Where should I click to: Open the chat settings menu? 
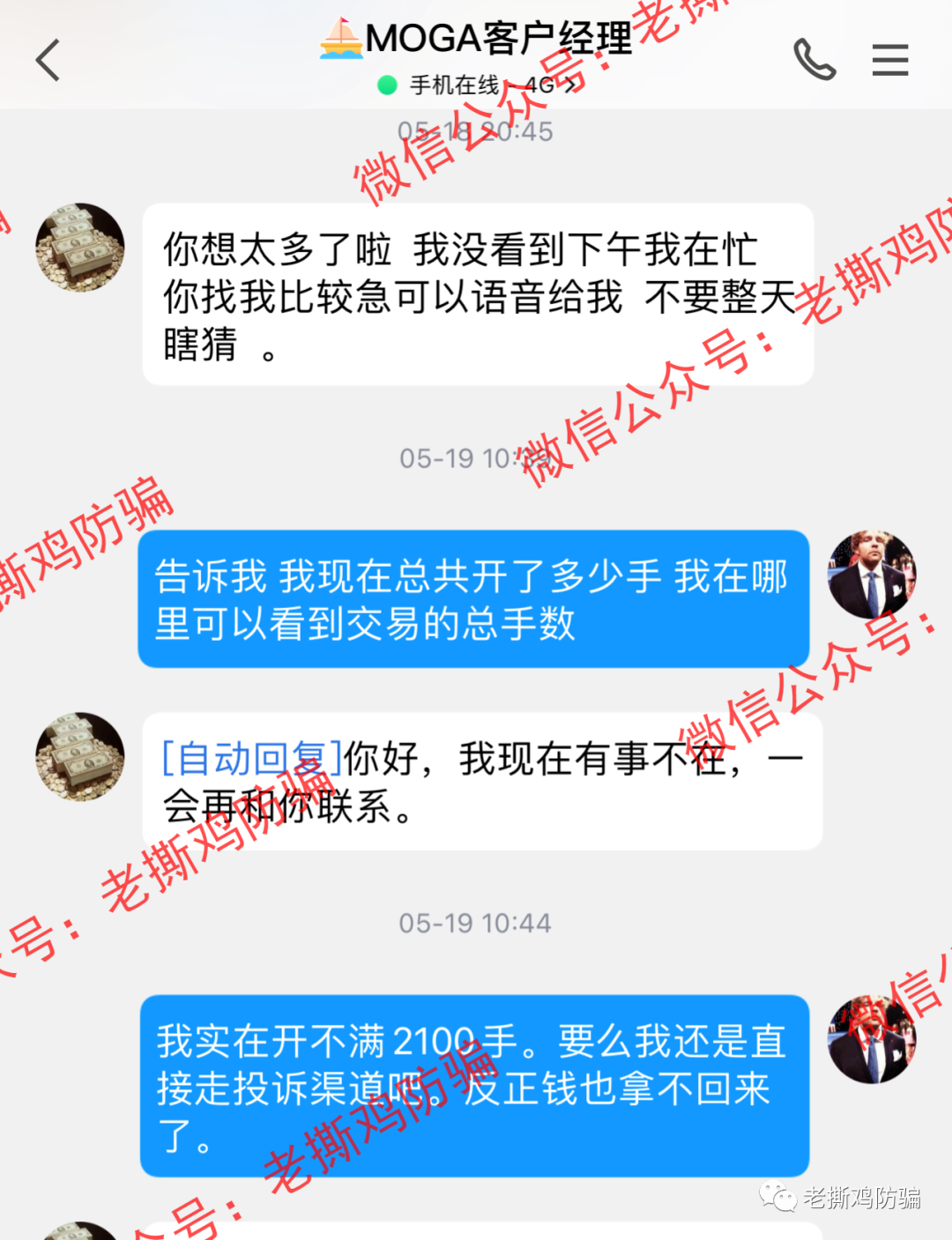(889, 60)
